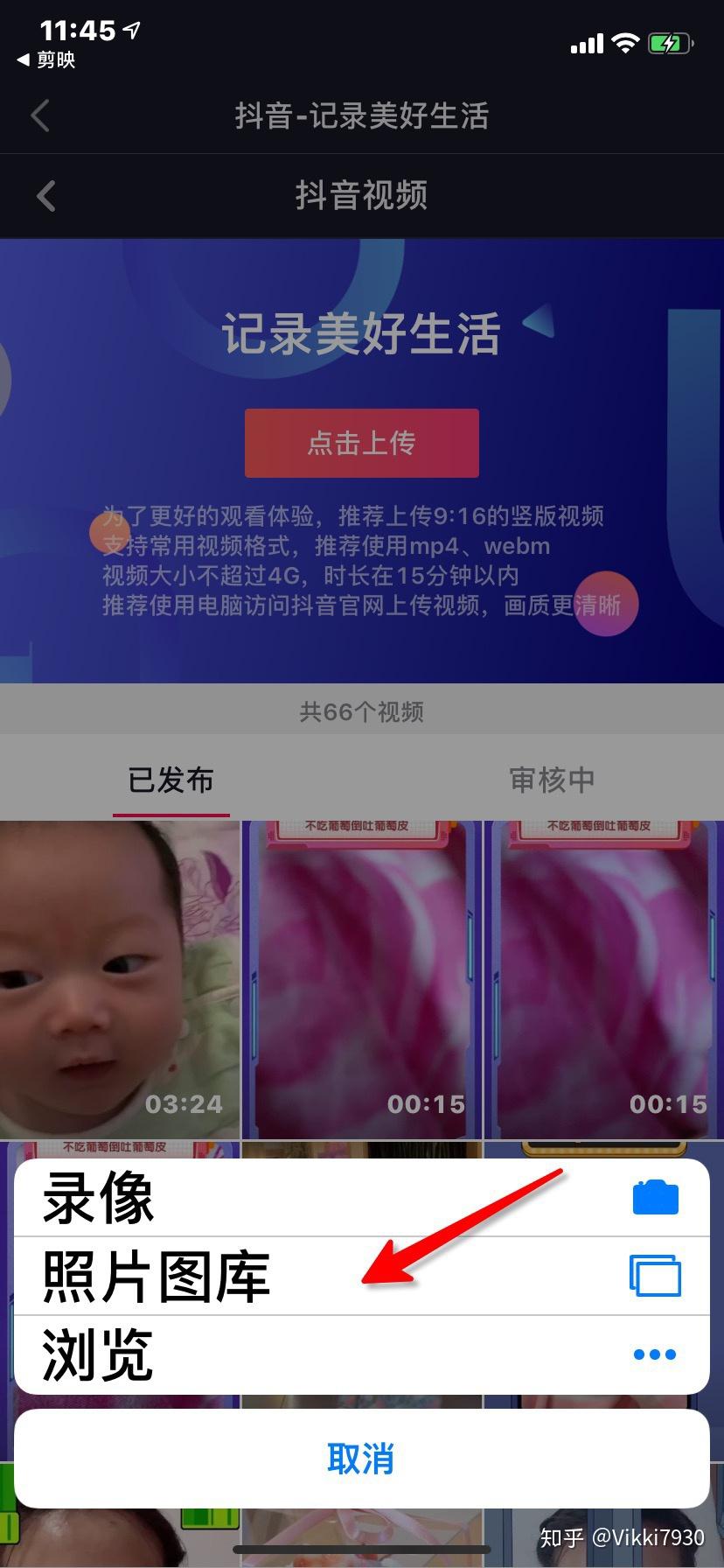Tap back arrow beside 抖音-记录美好生活 title

click(40, 115)
